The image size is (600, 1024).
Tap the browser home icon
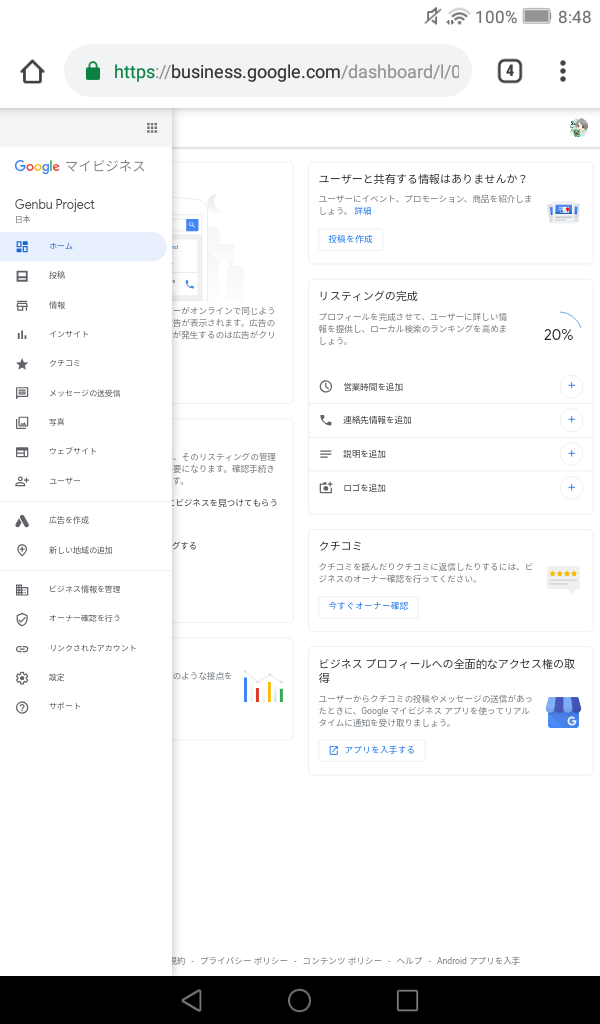tap(33, 72)
